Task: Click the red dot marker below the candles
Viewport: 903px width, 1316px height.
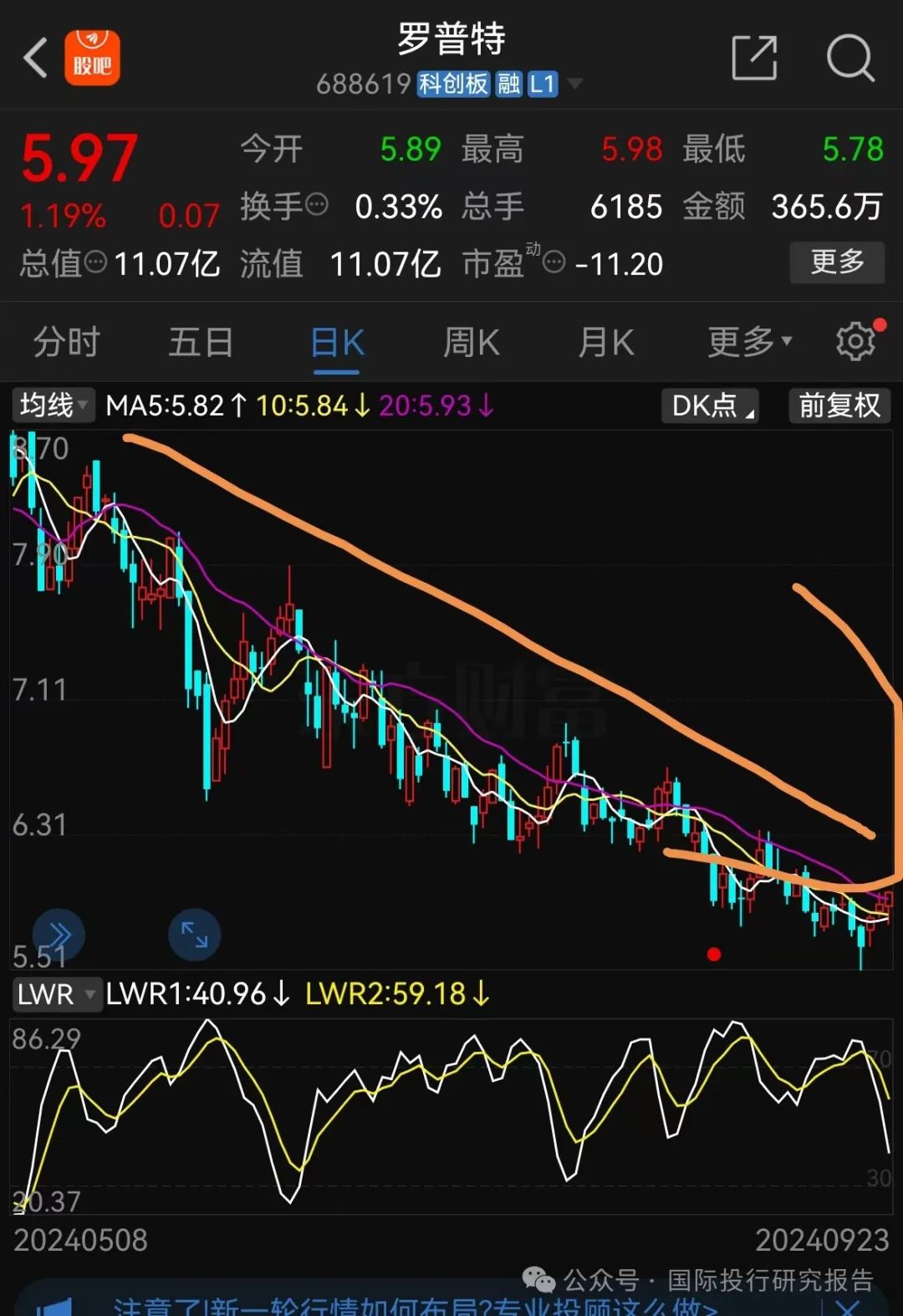Action: [x=713, y=953]
